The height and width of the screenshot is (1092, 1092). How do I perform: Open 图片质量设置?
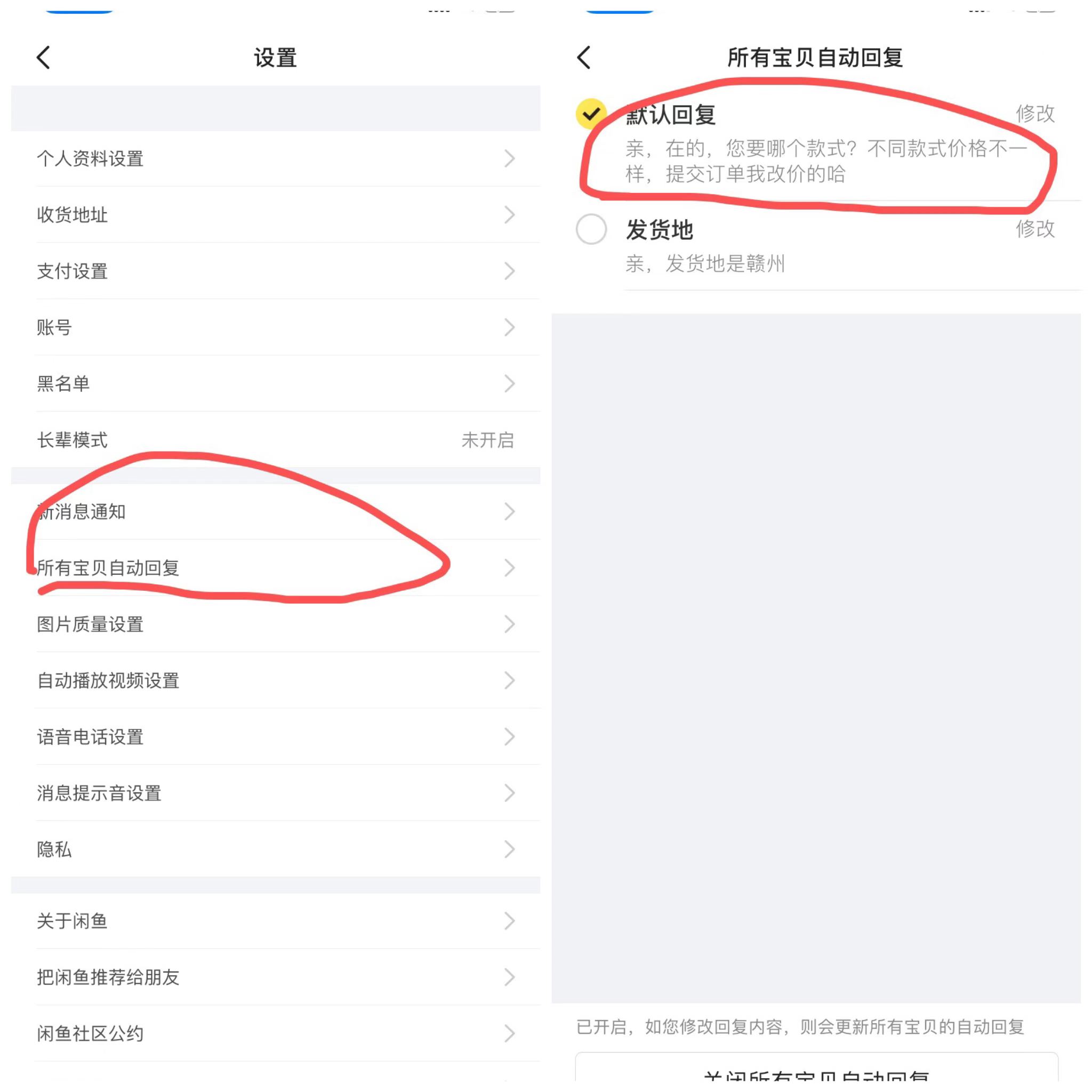point(275,624)
